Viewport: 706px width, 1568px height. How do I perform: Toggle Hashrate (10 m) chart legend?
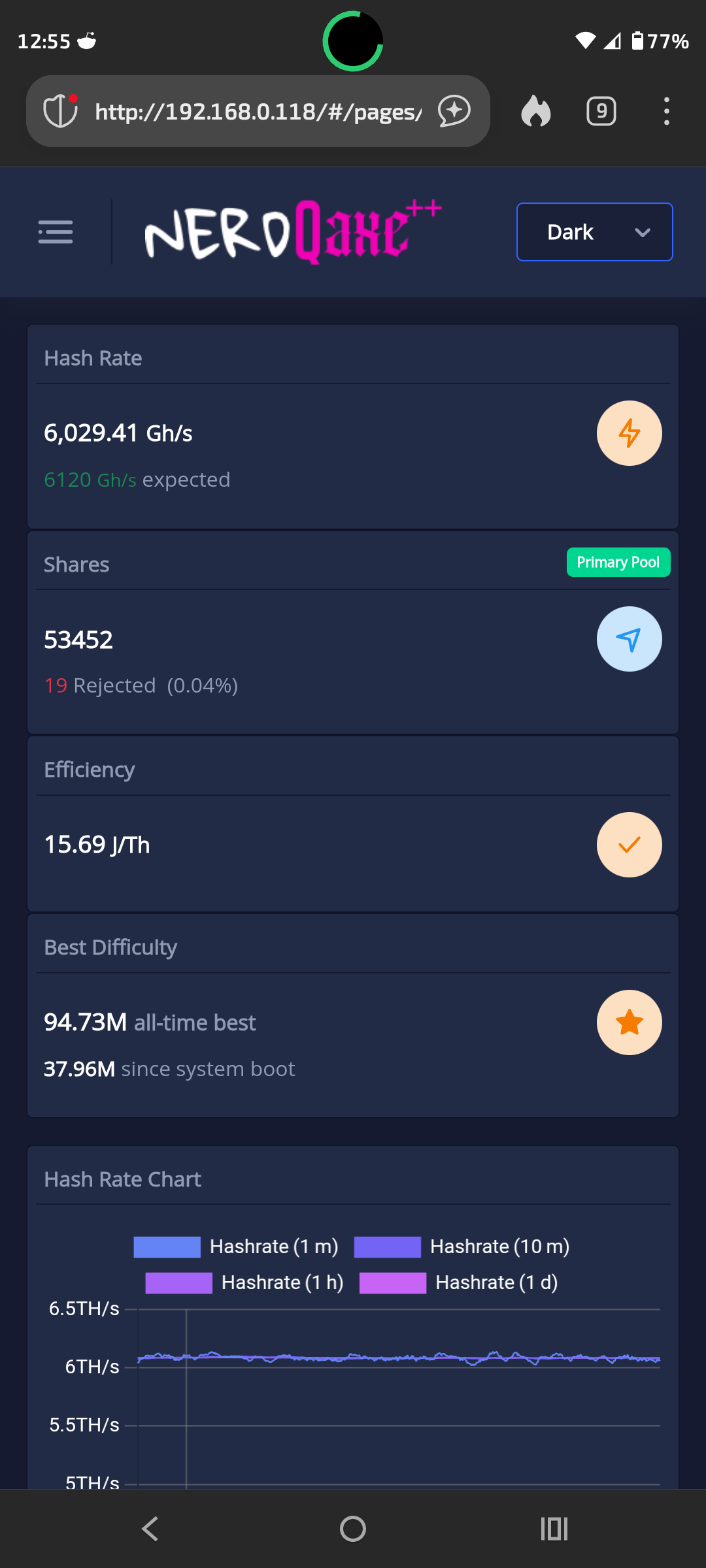point(462,1247)
